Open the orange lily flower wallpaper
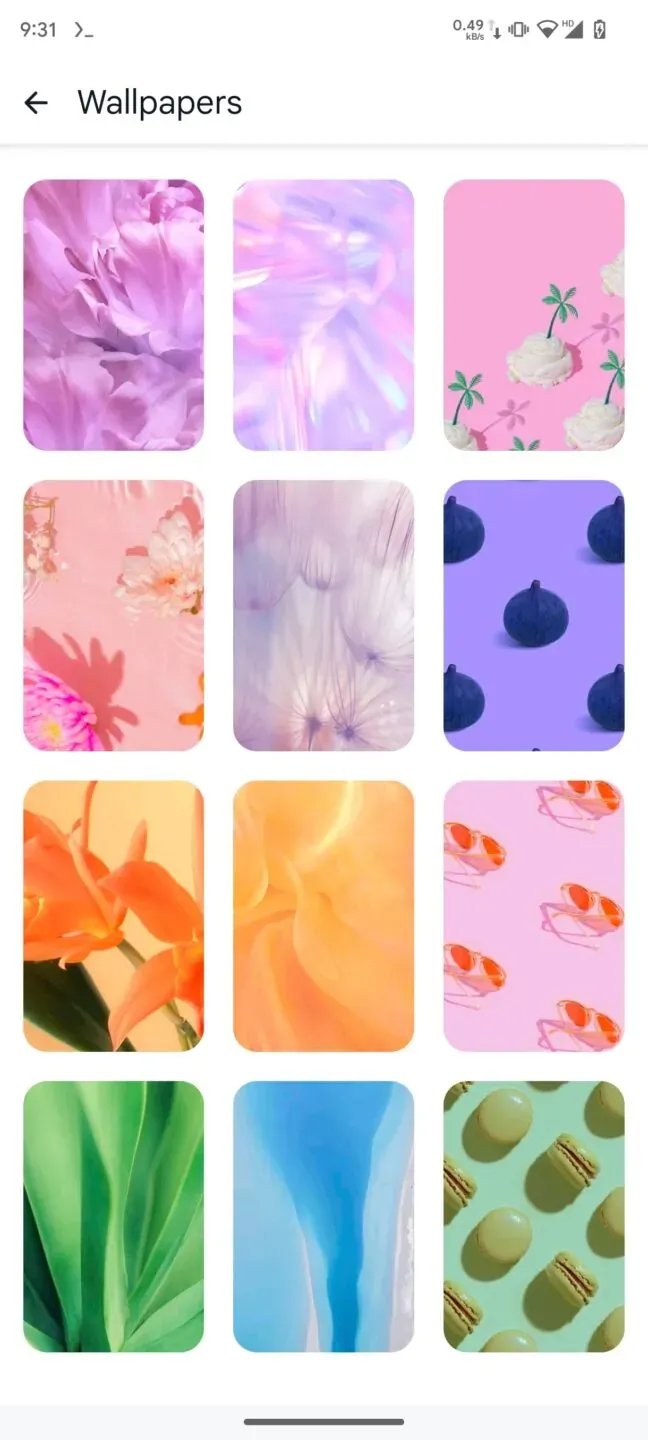The image size is (648, 1440). click(114, 916)
